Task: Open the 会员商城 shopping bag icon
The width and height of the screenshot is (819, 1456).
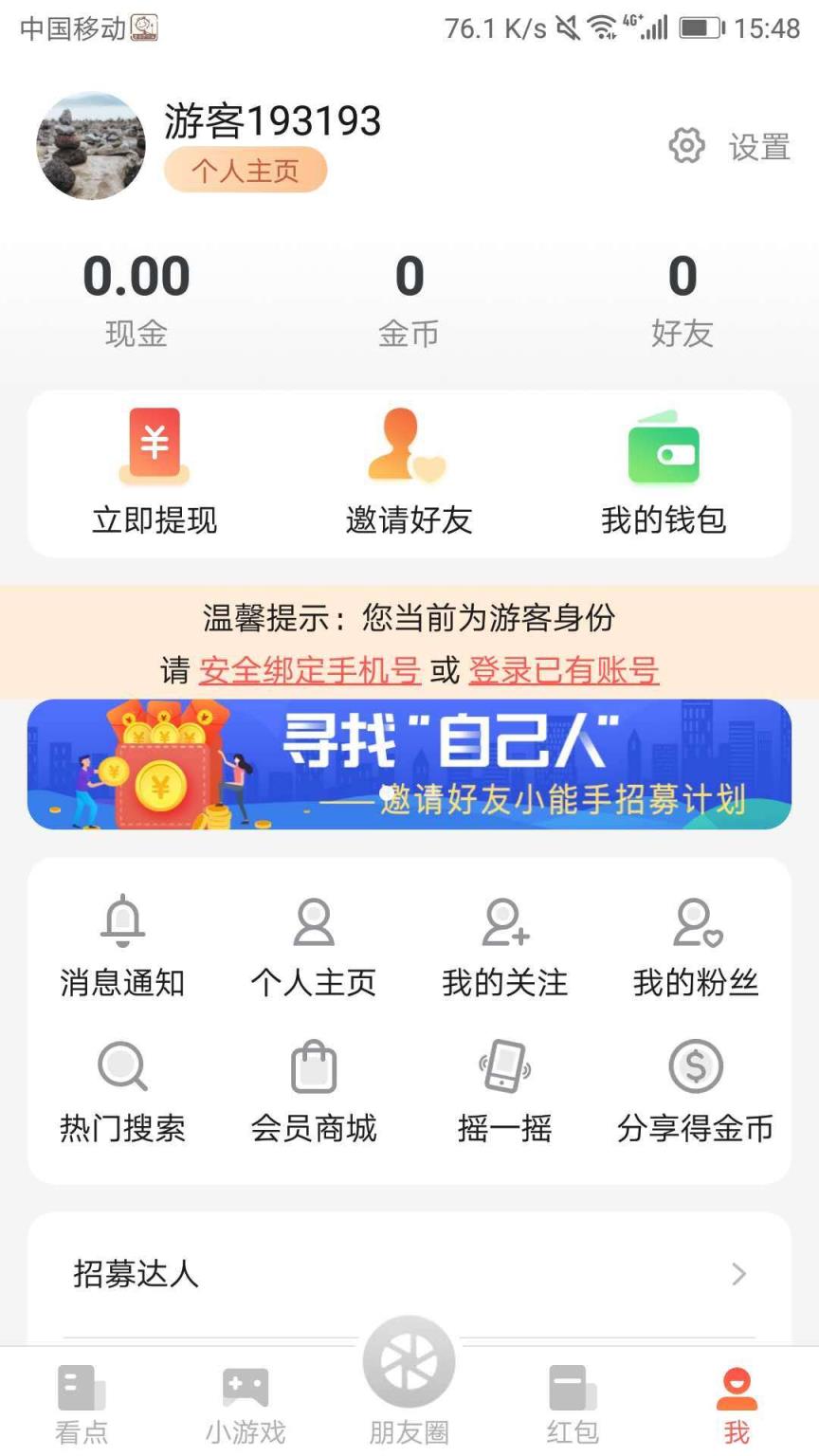Action: (x=314, y=1066)
